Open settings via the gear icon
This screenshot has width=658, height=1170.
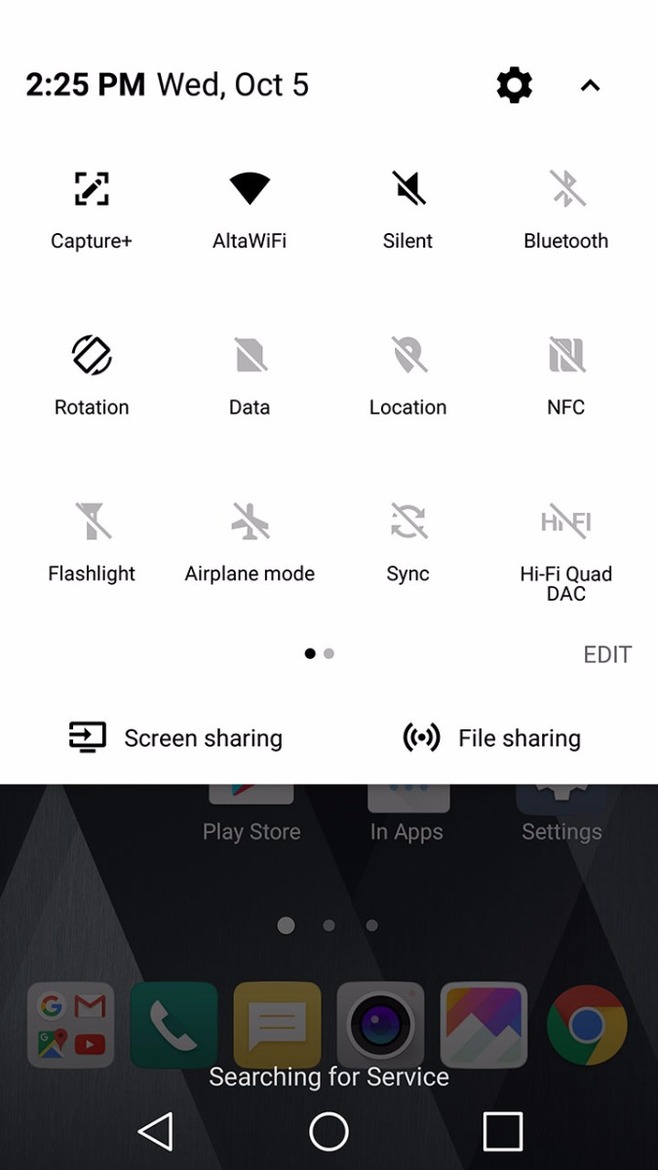514,86
